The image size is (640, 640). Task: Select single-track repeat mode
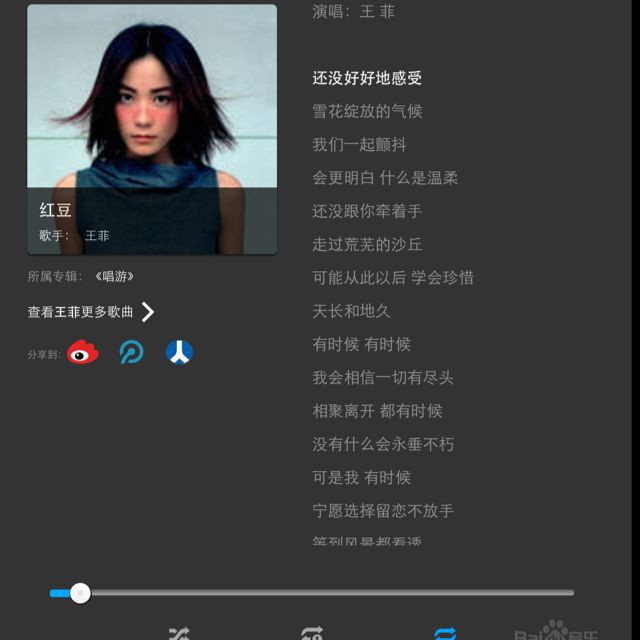click(312, 633)
